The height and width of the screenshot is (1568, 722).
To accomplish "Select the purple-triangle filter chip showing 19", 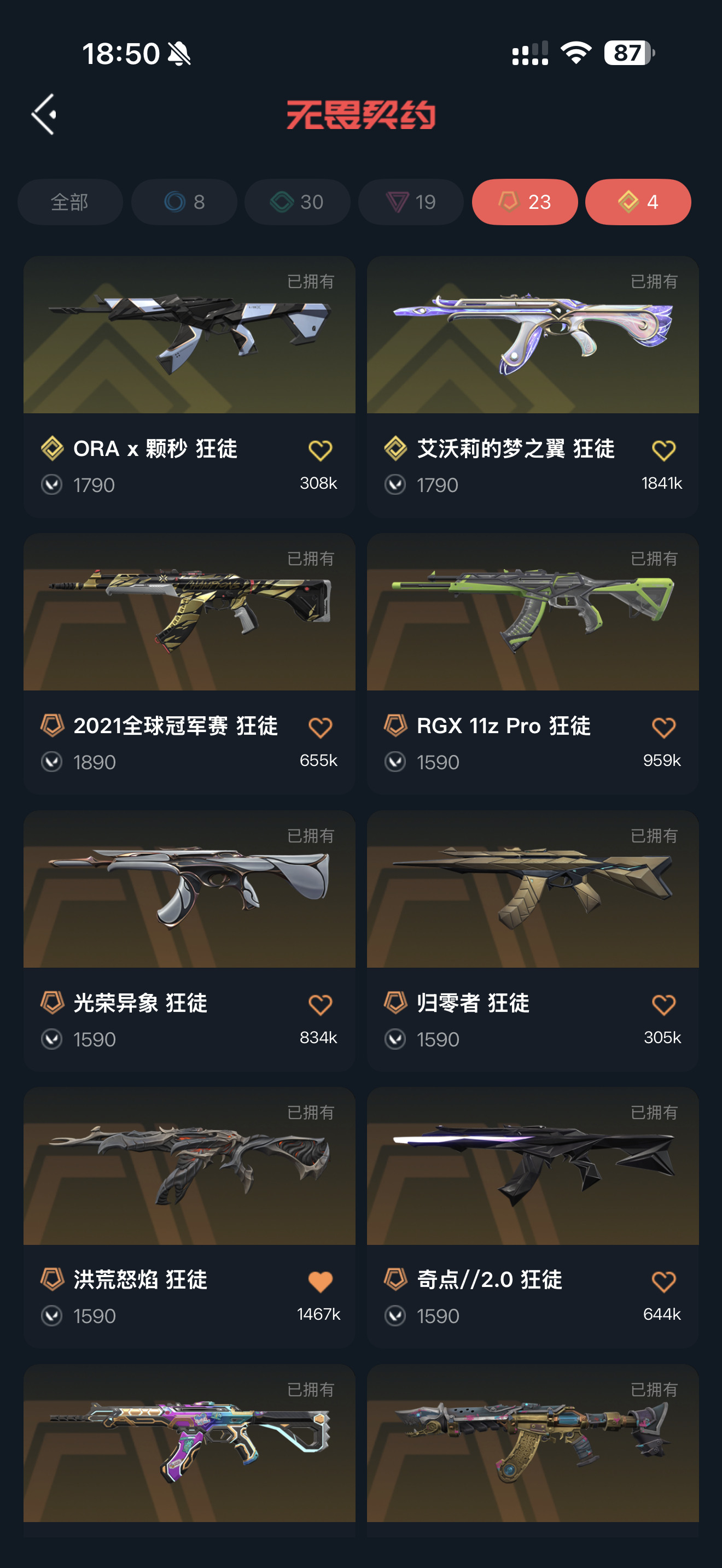I will coord(411,202).
